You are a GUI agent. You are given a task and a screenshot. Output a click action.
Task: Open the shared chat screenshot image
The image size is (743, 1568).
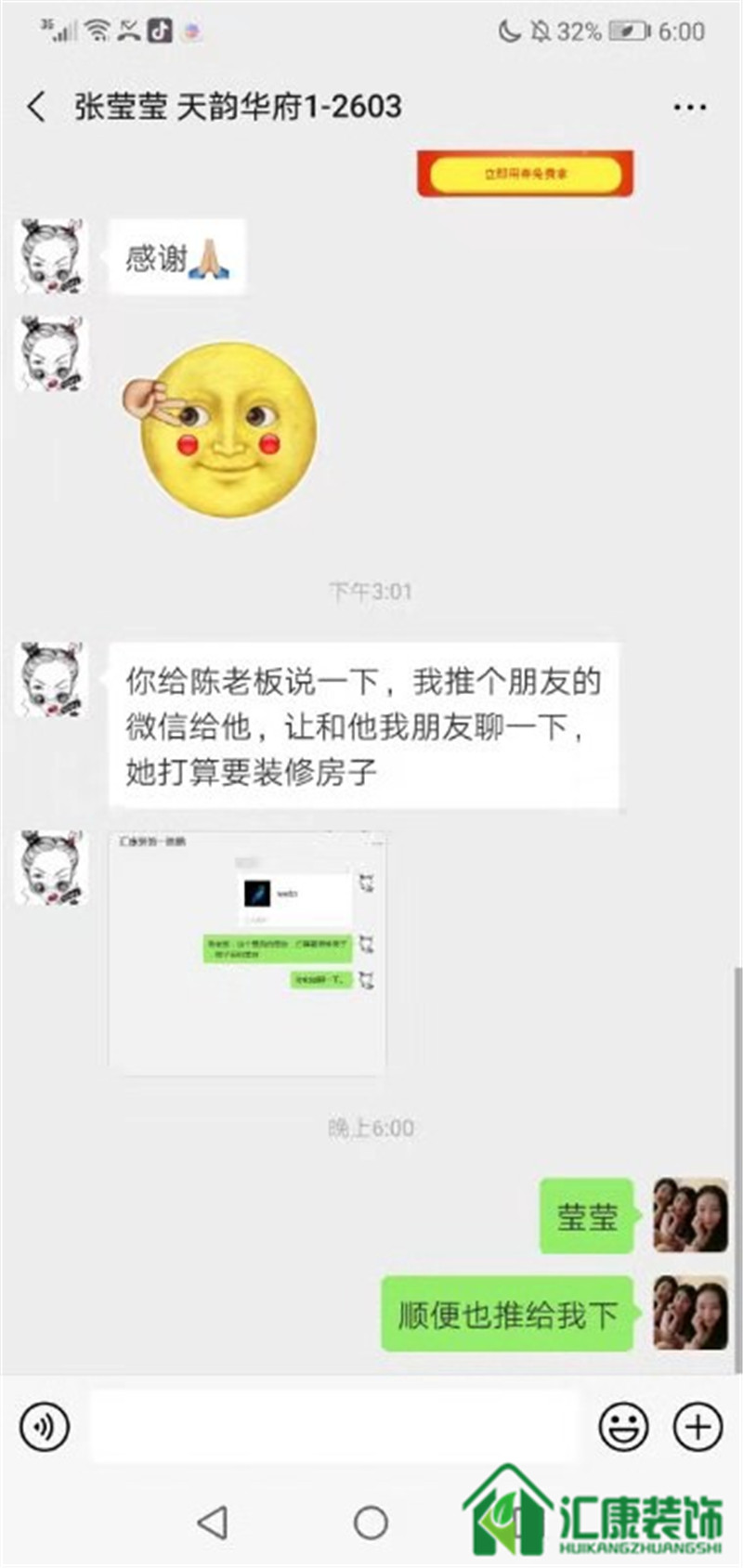point(247,953)
